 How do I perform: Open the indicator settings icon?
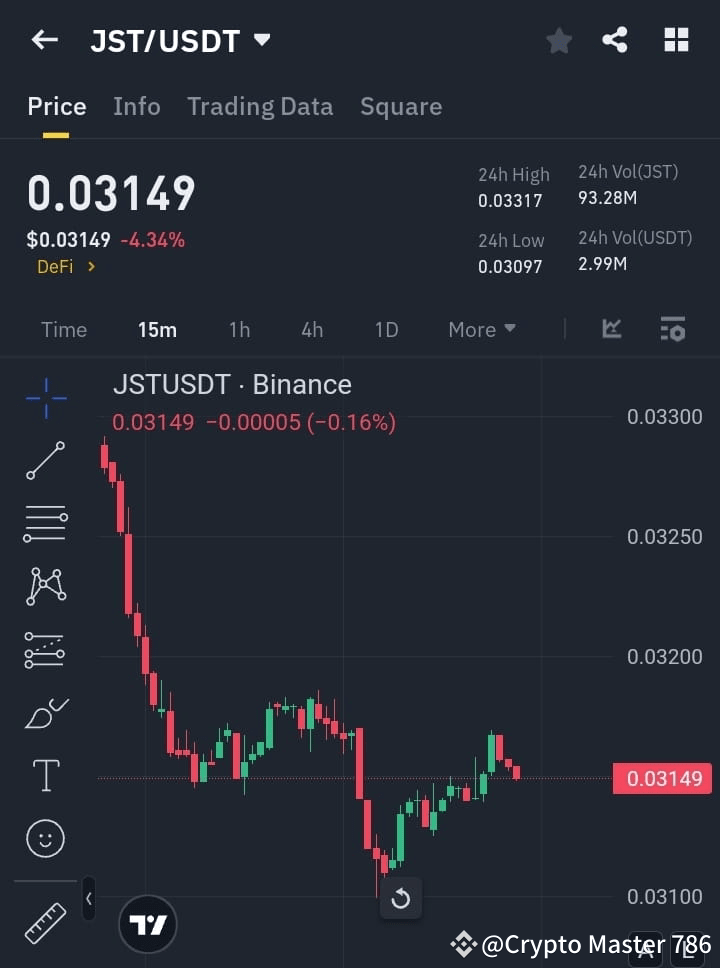pyautogui.click(x=673, y=329)
